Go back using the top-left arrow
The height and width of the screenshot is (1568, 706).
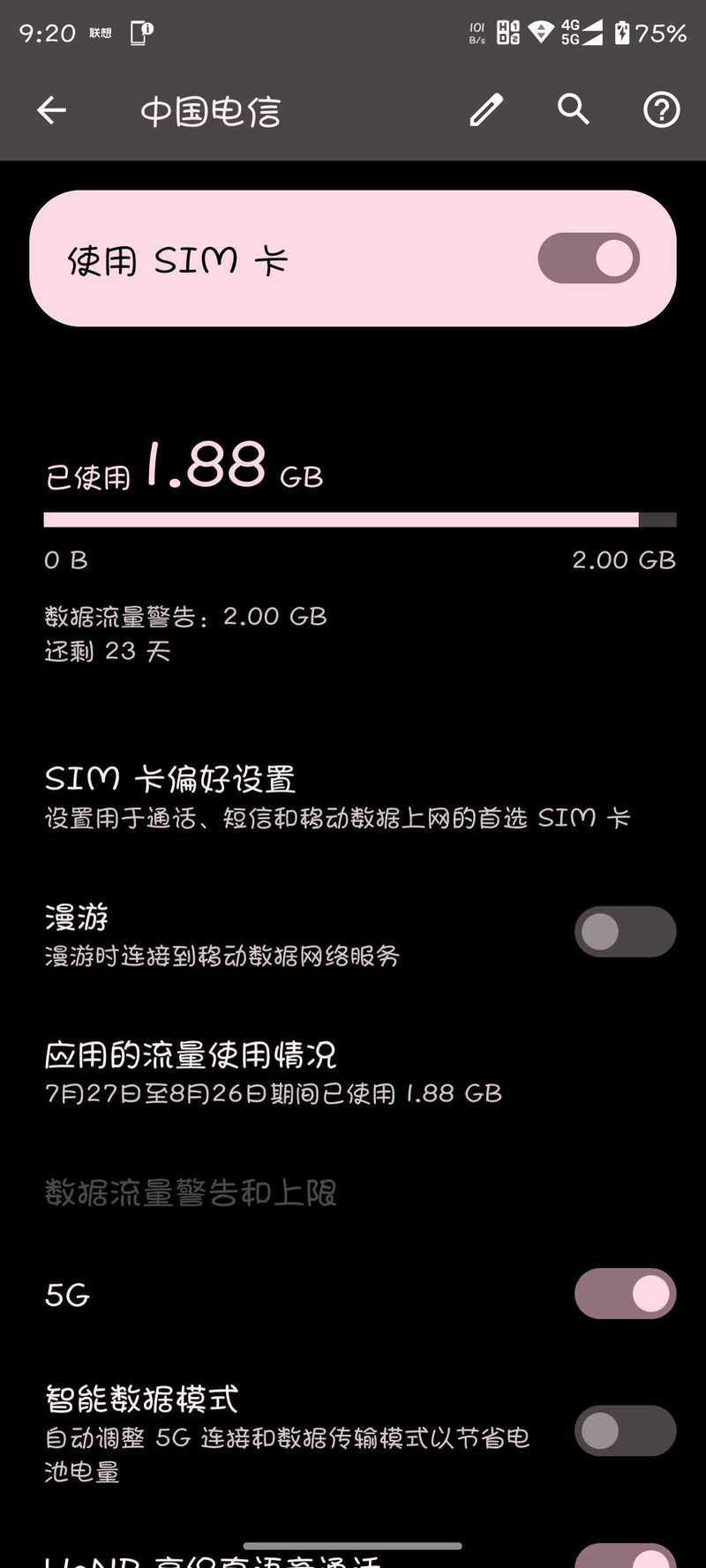(51, 110)
